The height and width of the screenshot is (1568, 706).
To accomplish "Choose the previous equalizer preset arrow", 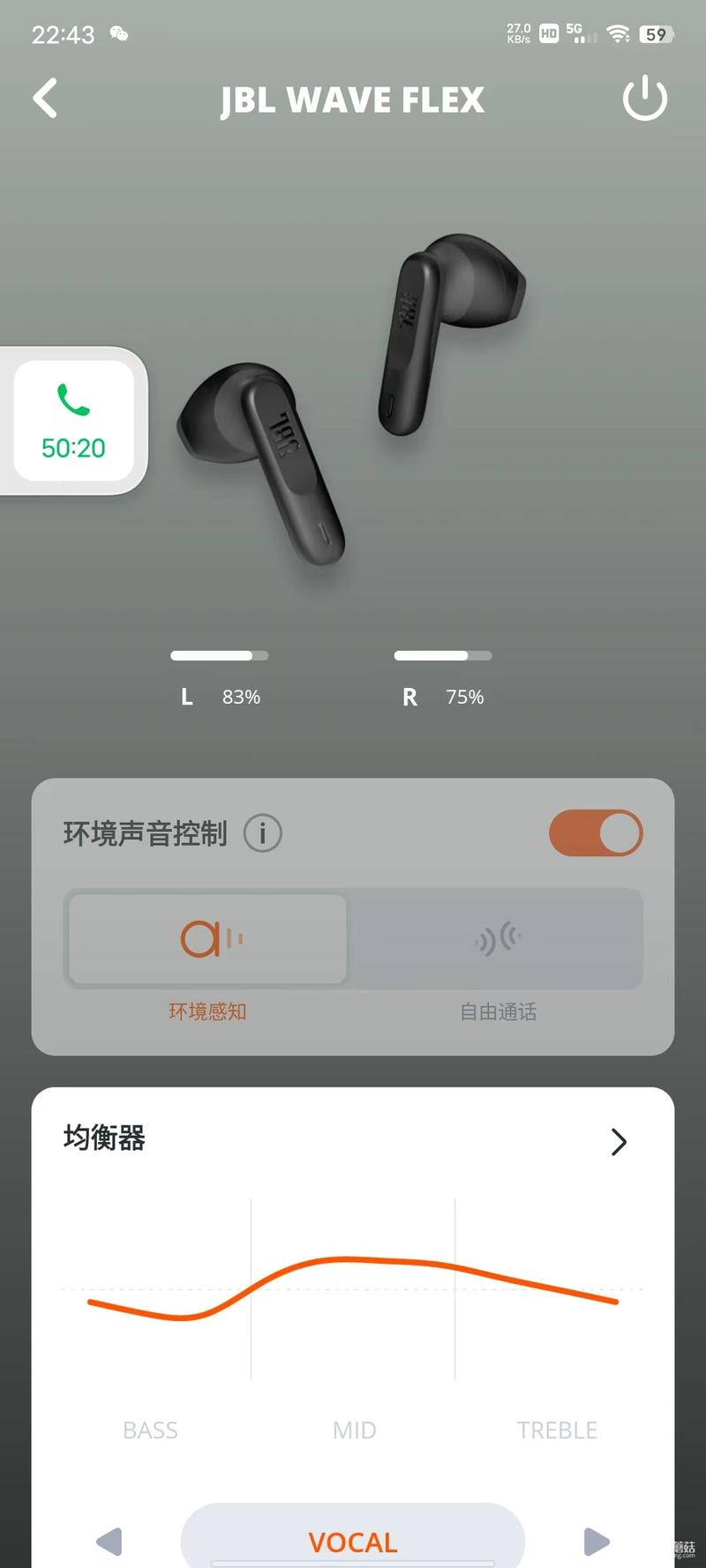I will coord(109,1542).
